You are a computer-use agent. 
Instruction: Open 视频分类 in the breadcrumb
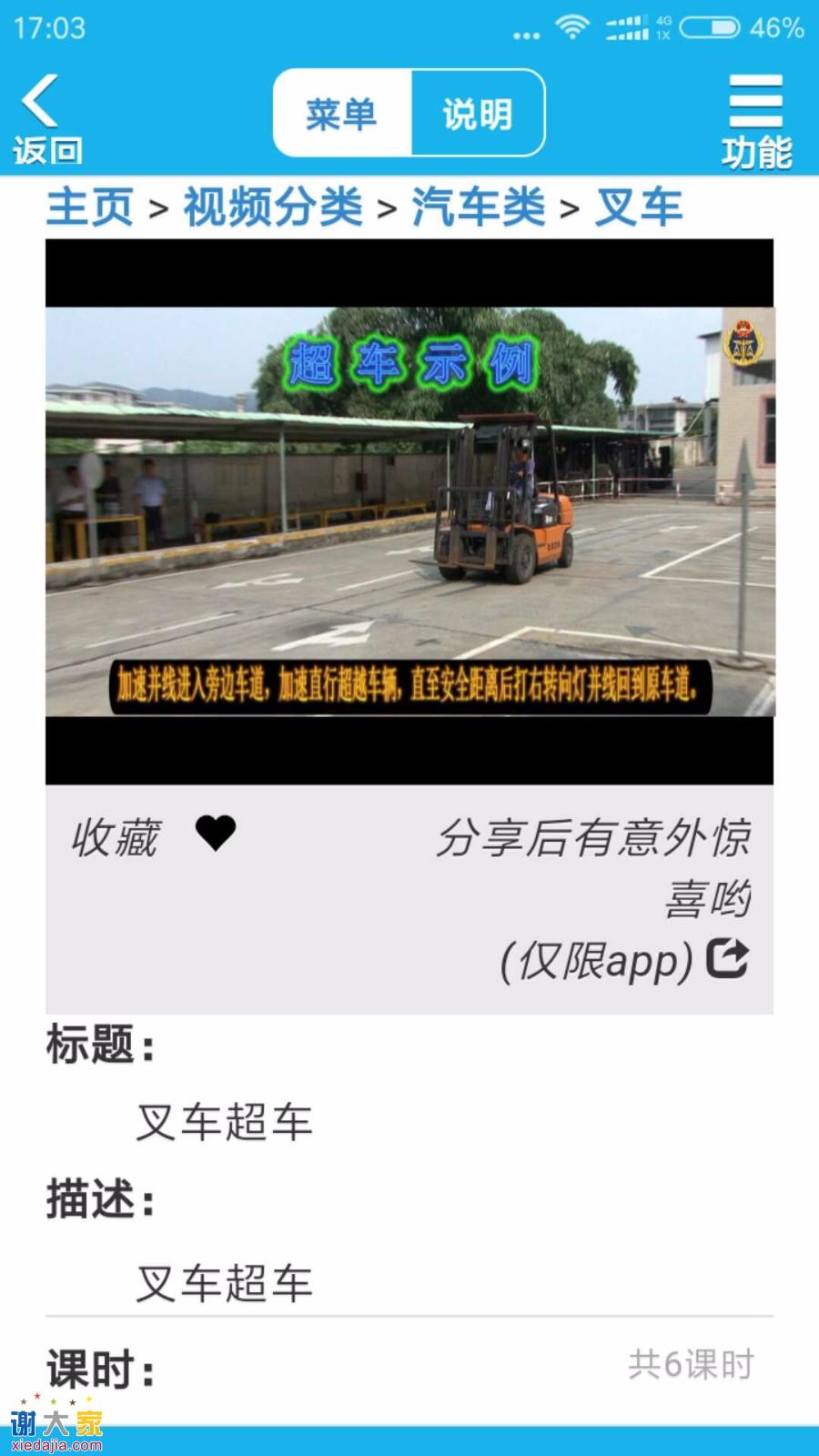[273, 207]
